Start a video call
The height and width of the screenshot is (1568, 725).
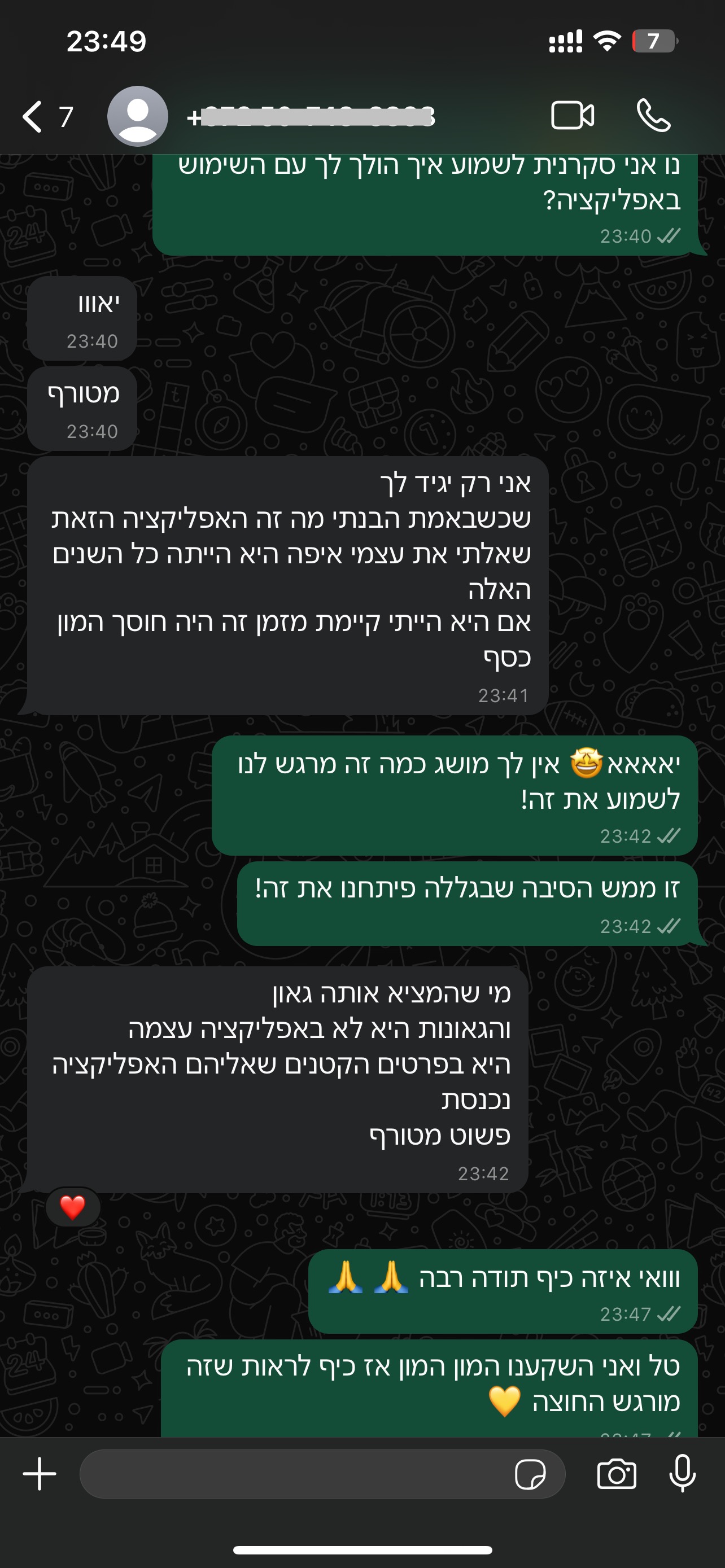pyautogui.click(x=572, y=116)
